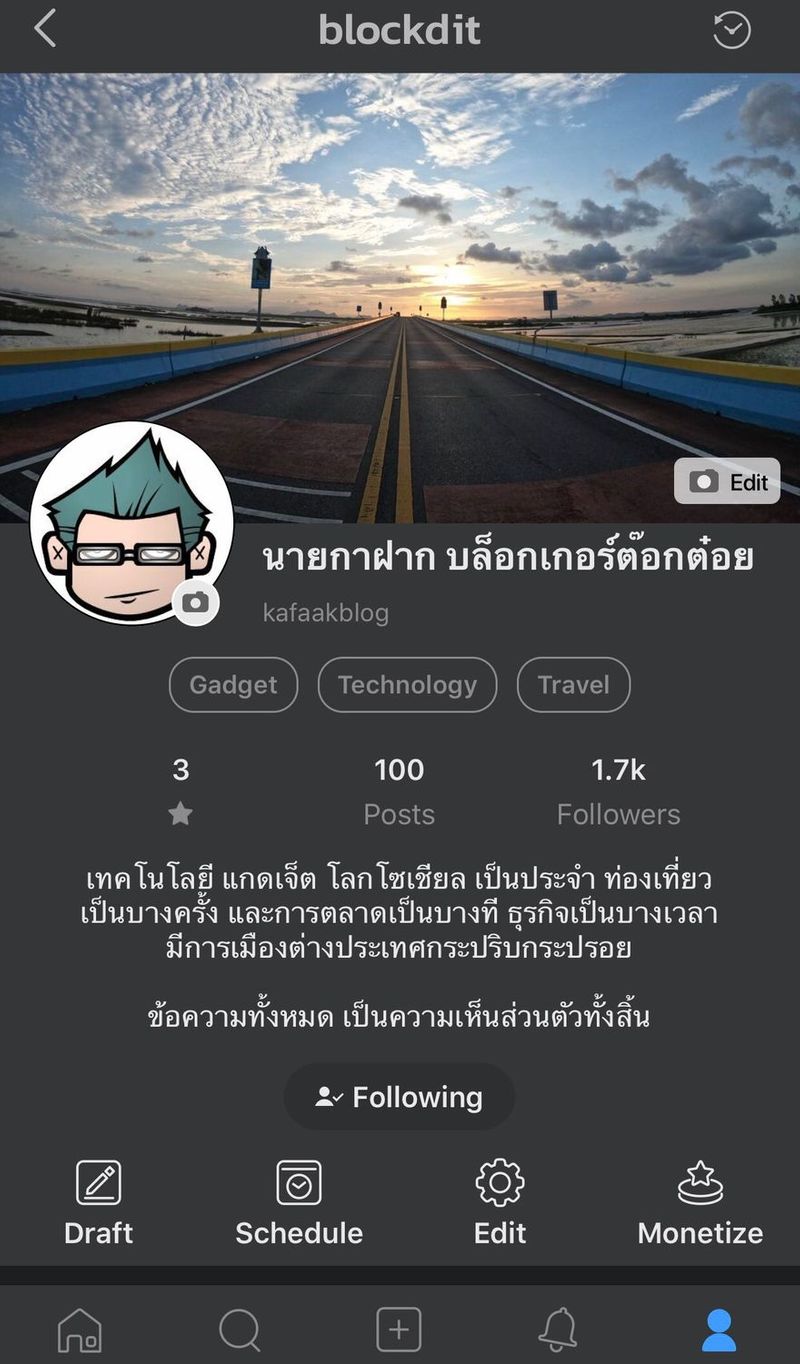The image size is (800, 1364).
Task: Toggle the Following status
Action: 399,1097
